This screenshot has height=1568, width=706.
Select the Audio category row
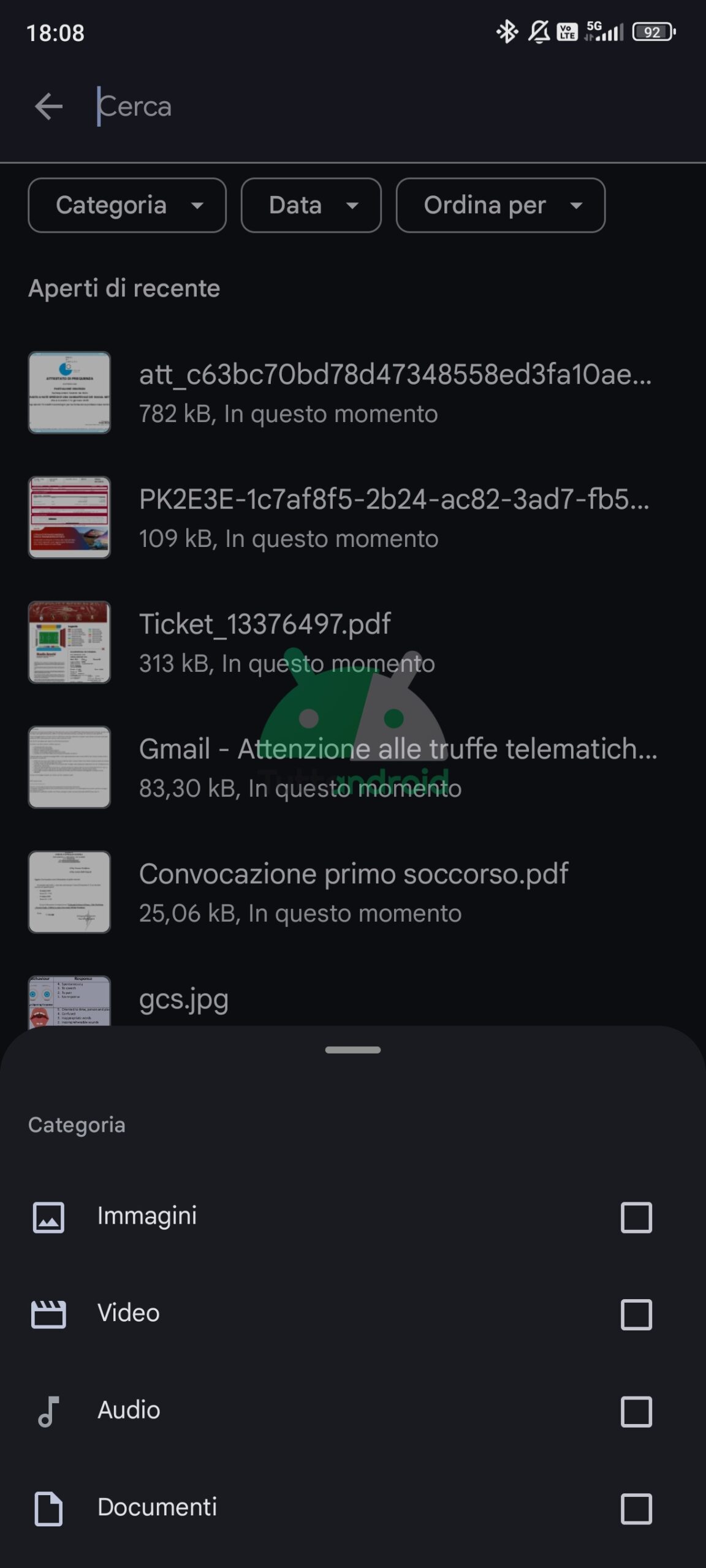[x=245, y=1409]
